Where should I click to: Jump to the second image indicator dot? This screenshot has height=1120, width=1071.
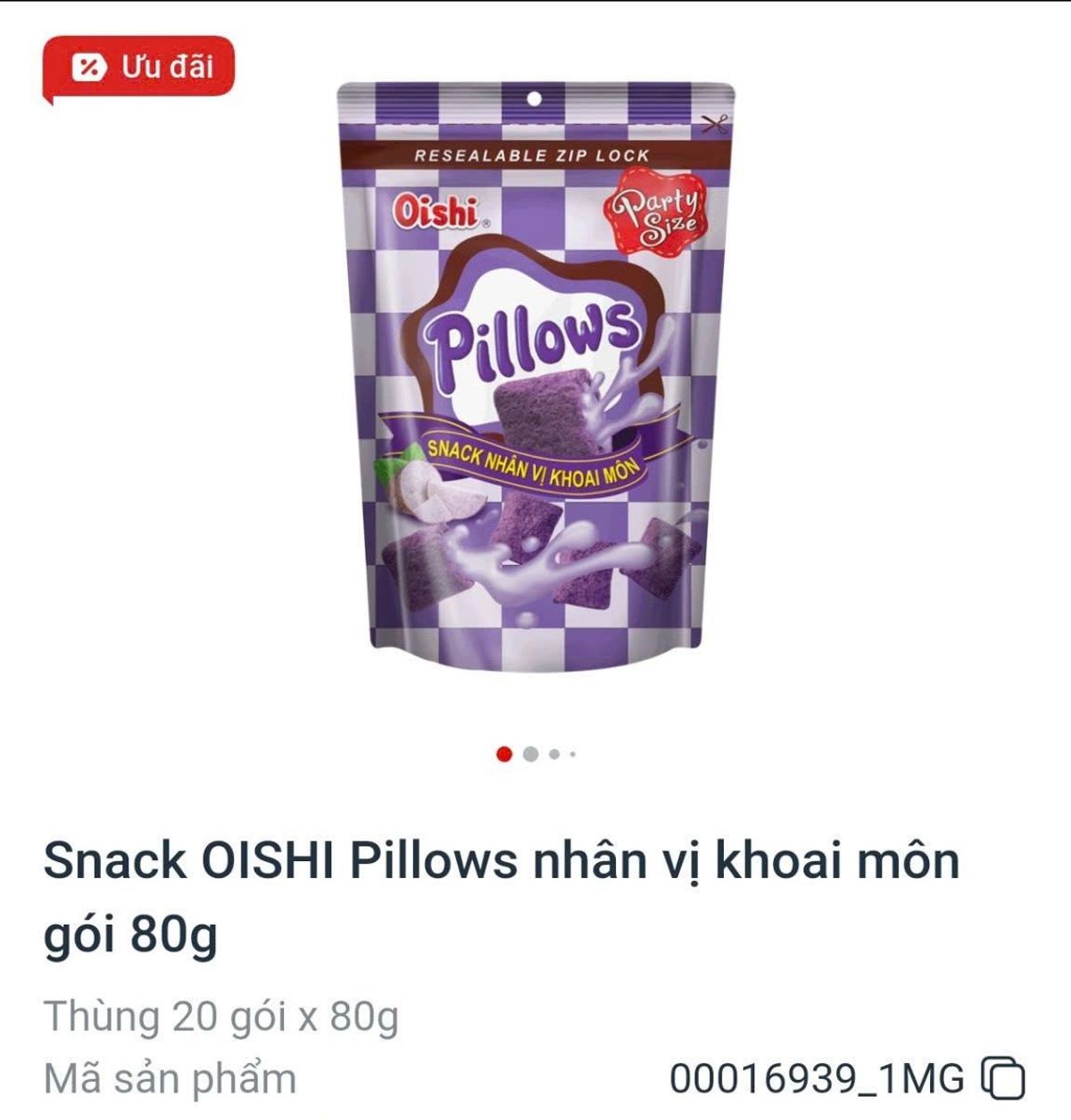coord(530,754)
